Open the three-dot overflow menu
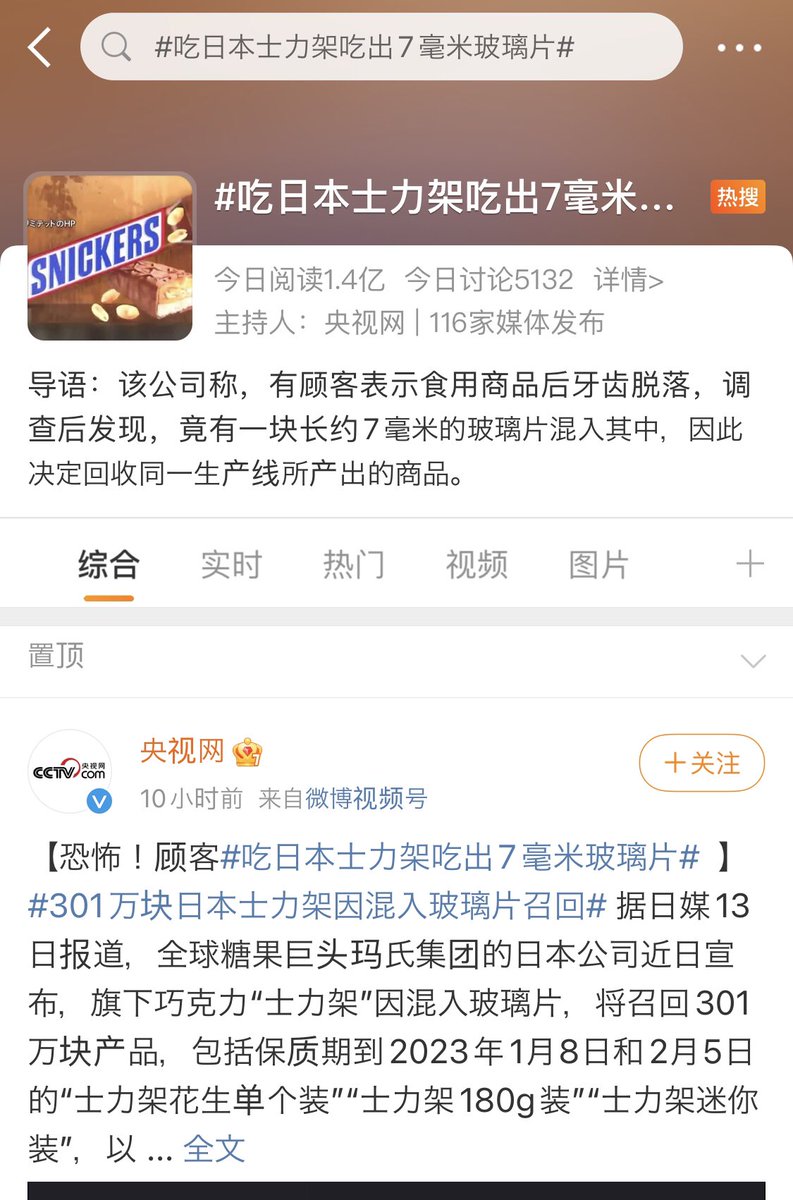Viewport: 793px width, 1200px height. [740, 47]
